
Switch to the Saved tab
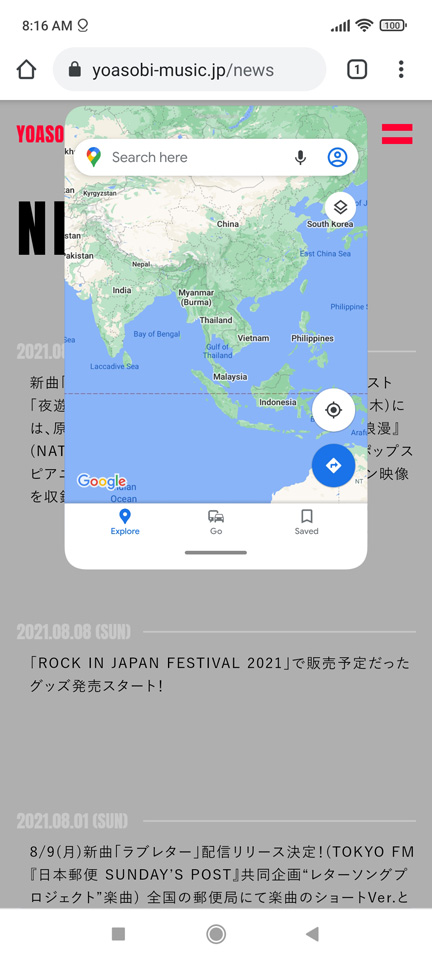(307, 522)
